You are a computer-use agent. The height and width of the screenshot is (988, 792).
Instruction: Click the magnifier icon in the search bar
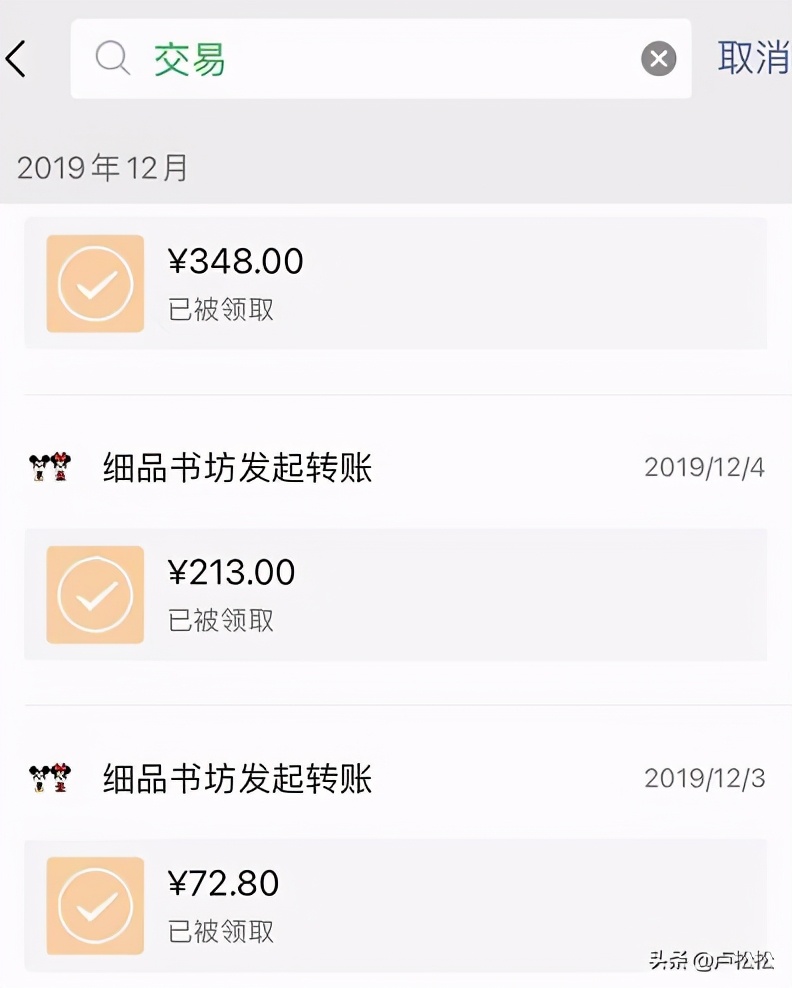[x=112, y=57]
